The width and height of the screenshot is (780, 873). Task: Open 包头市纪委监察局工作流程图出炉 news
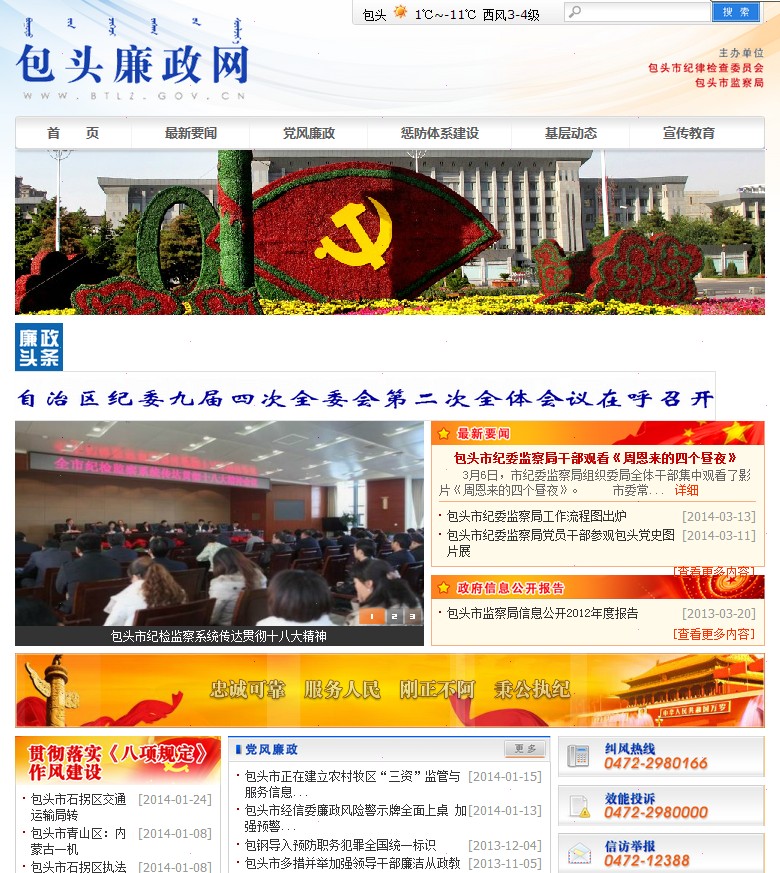[536, 517]
